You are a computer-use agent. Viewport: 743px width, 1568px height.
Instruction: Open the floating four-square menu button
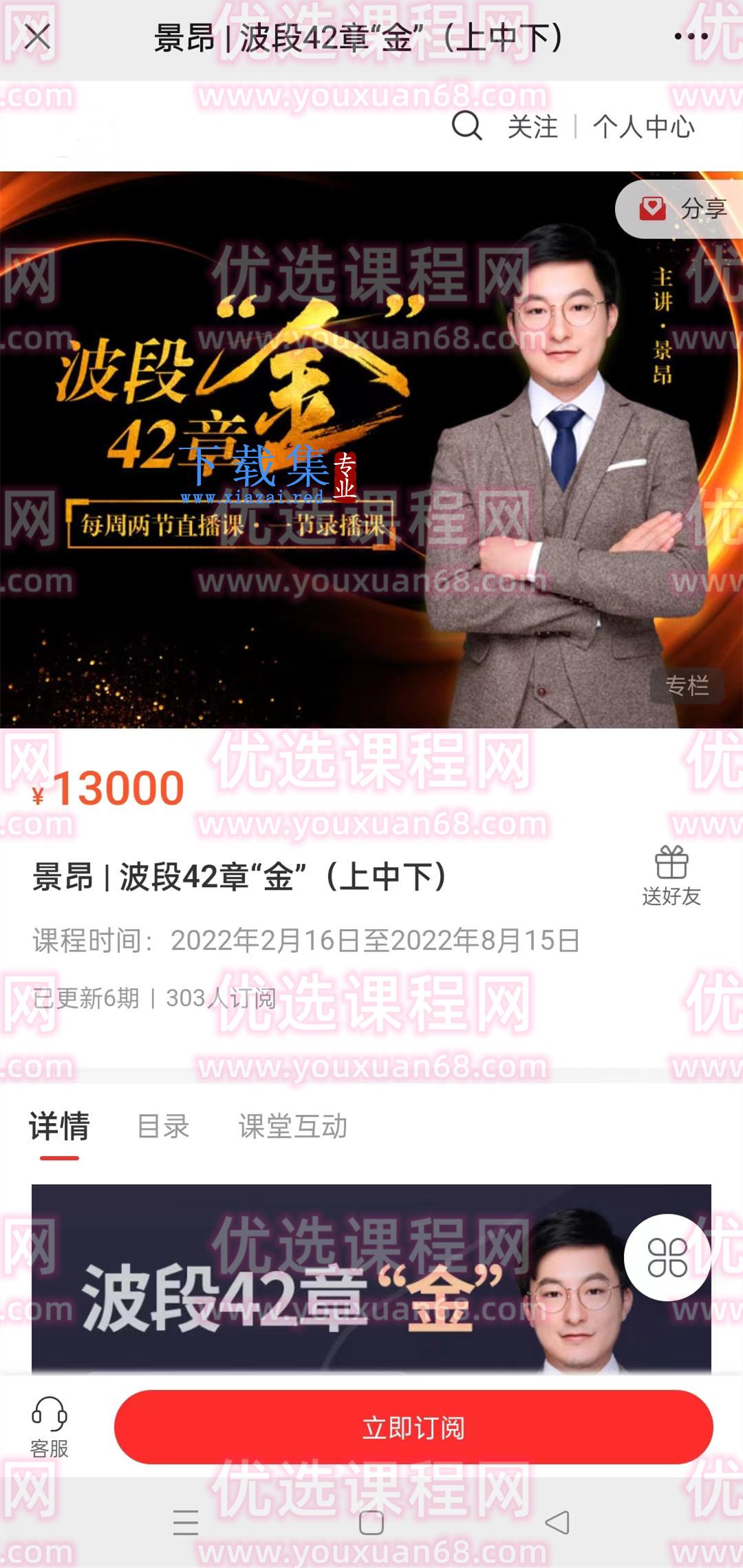click(667, 1256)
